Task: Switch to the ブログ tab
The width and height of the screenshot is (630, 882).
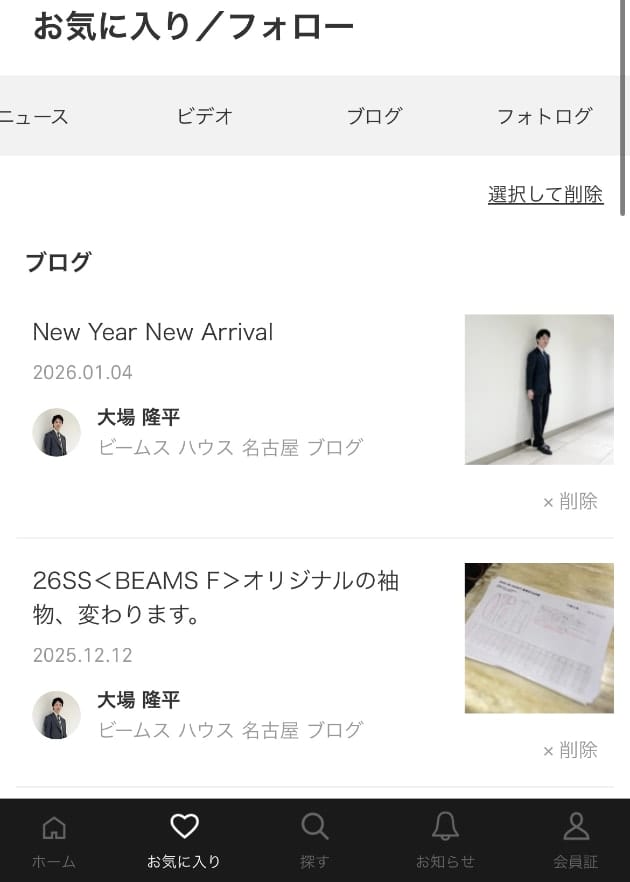Action: [x=374, y=116]
